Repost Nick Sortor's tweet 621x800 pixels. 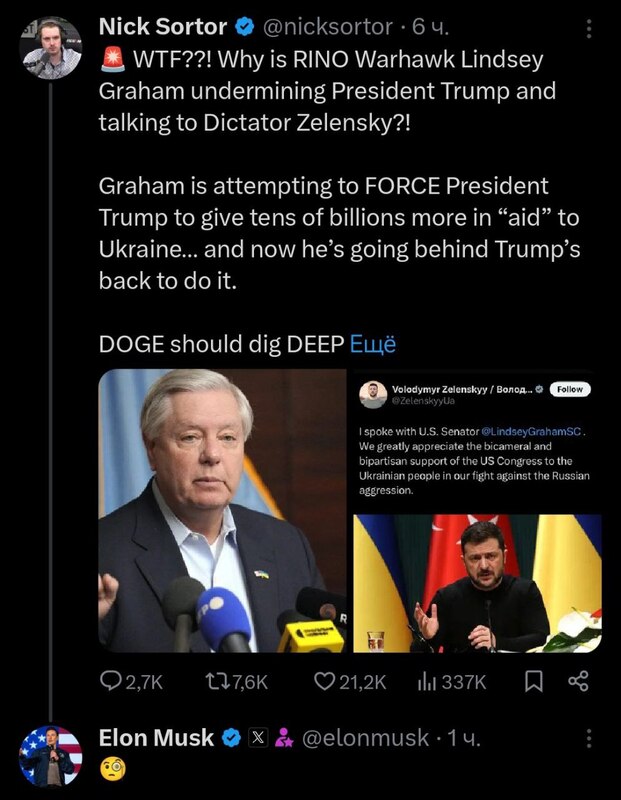pyautogui.click(x=236, y=681)
